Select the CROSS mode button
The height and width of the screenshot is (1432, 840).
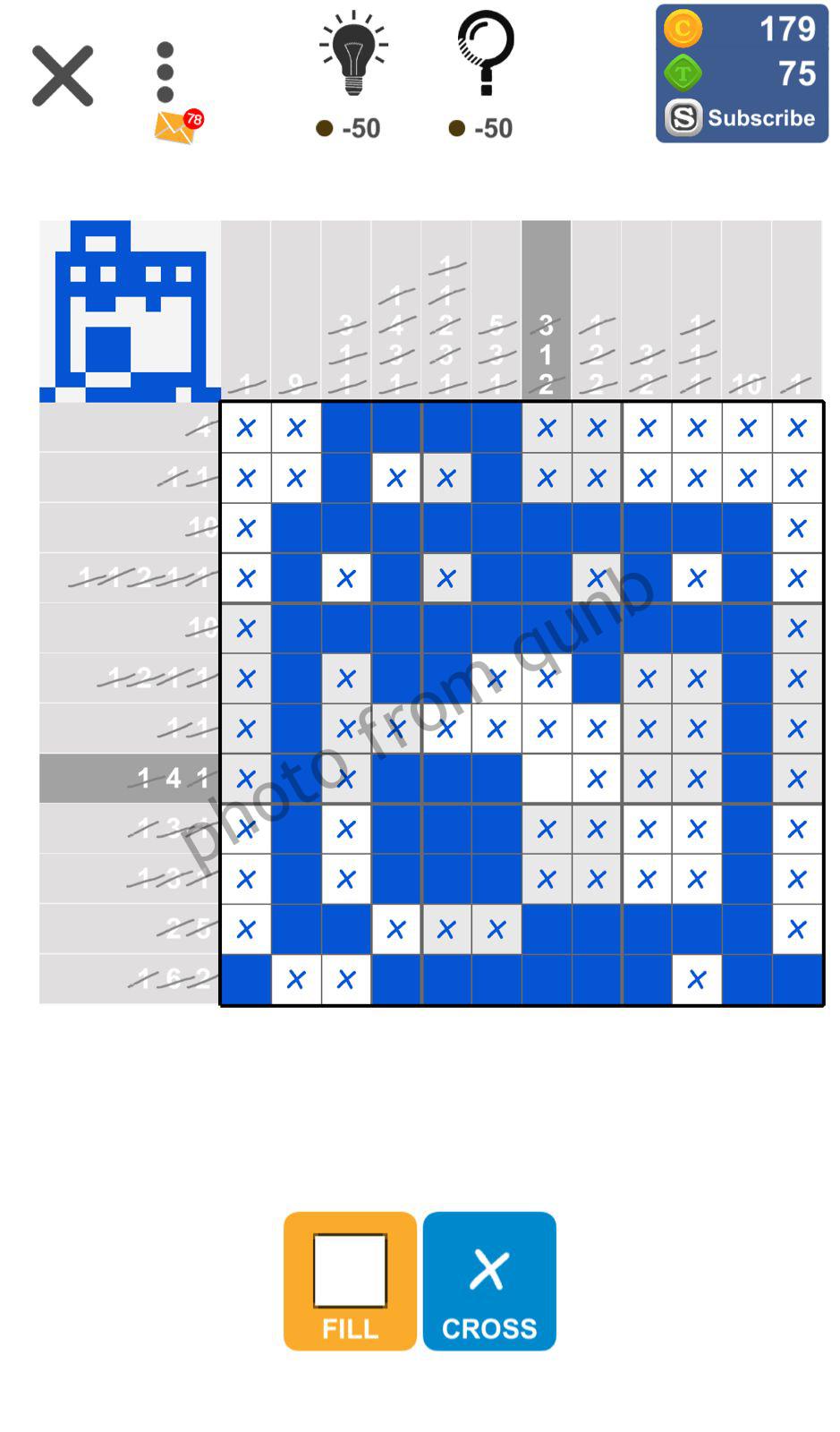489,1281
